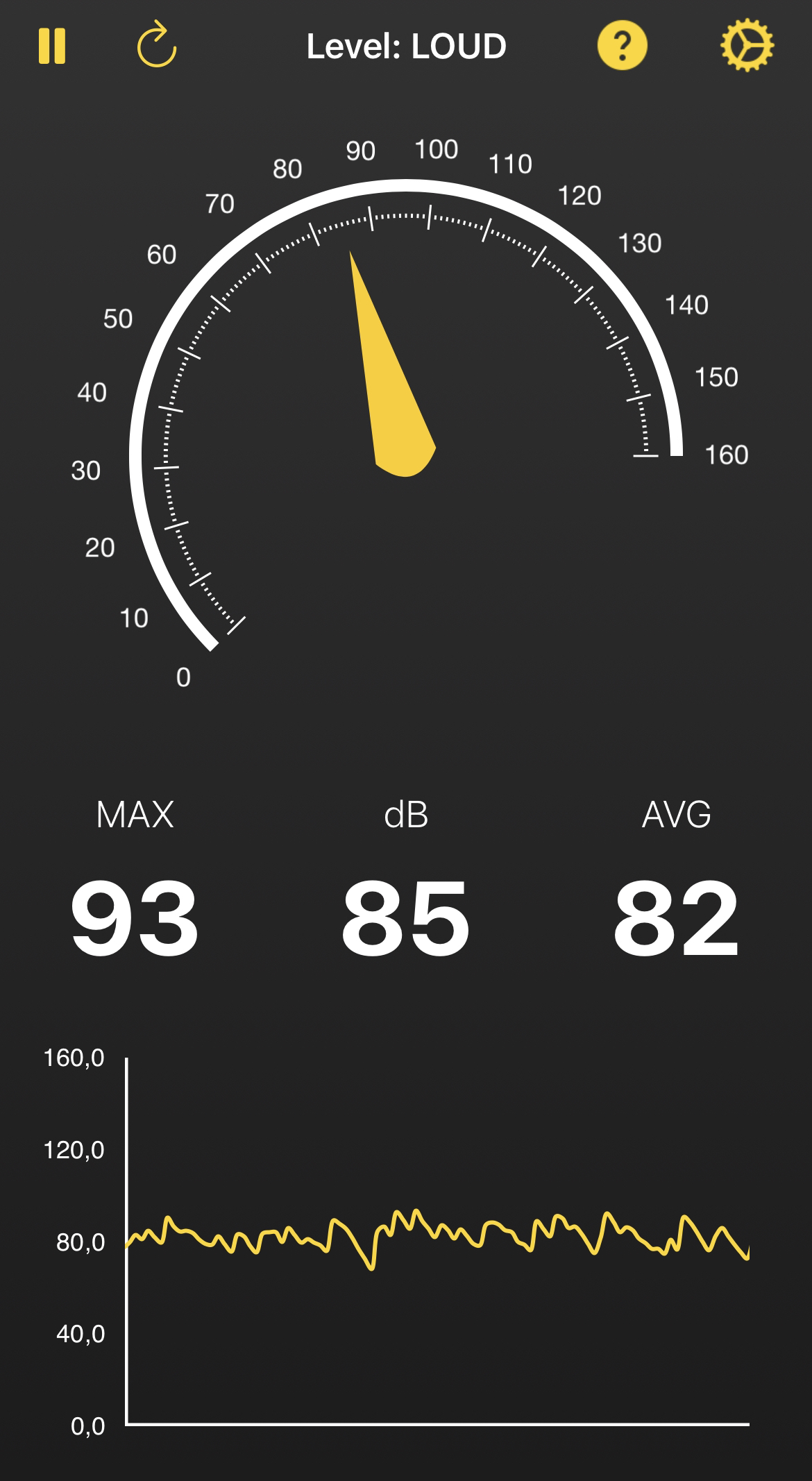812x1481 pixels.
Task: Open the settings gear
Action: pos(747,46)
